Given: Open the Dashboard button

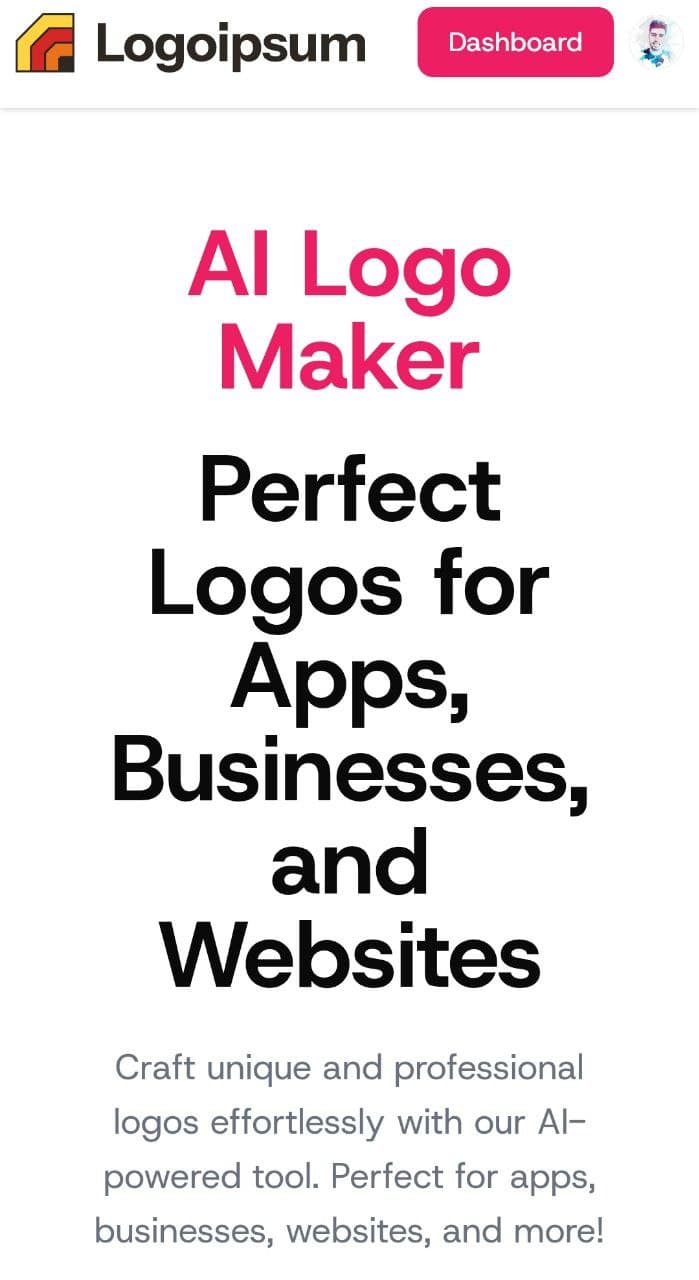Looking at the screenshot, I should [515, 42].
